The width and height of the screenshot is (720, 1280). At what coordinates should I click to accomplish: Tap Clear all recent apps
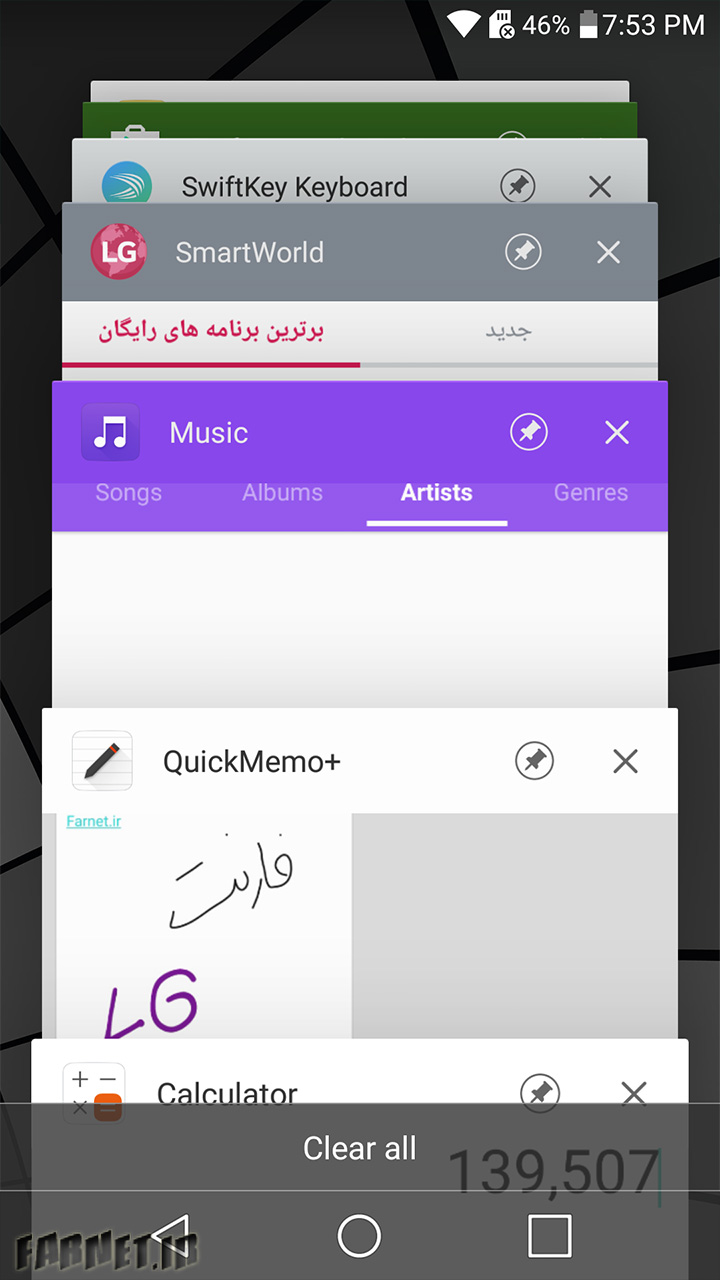point(360,1148)
